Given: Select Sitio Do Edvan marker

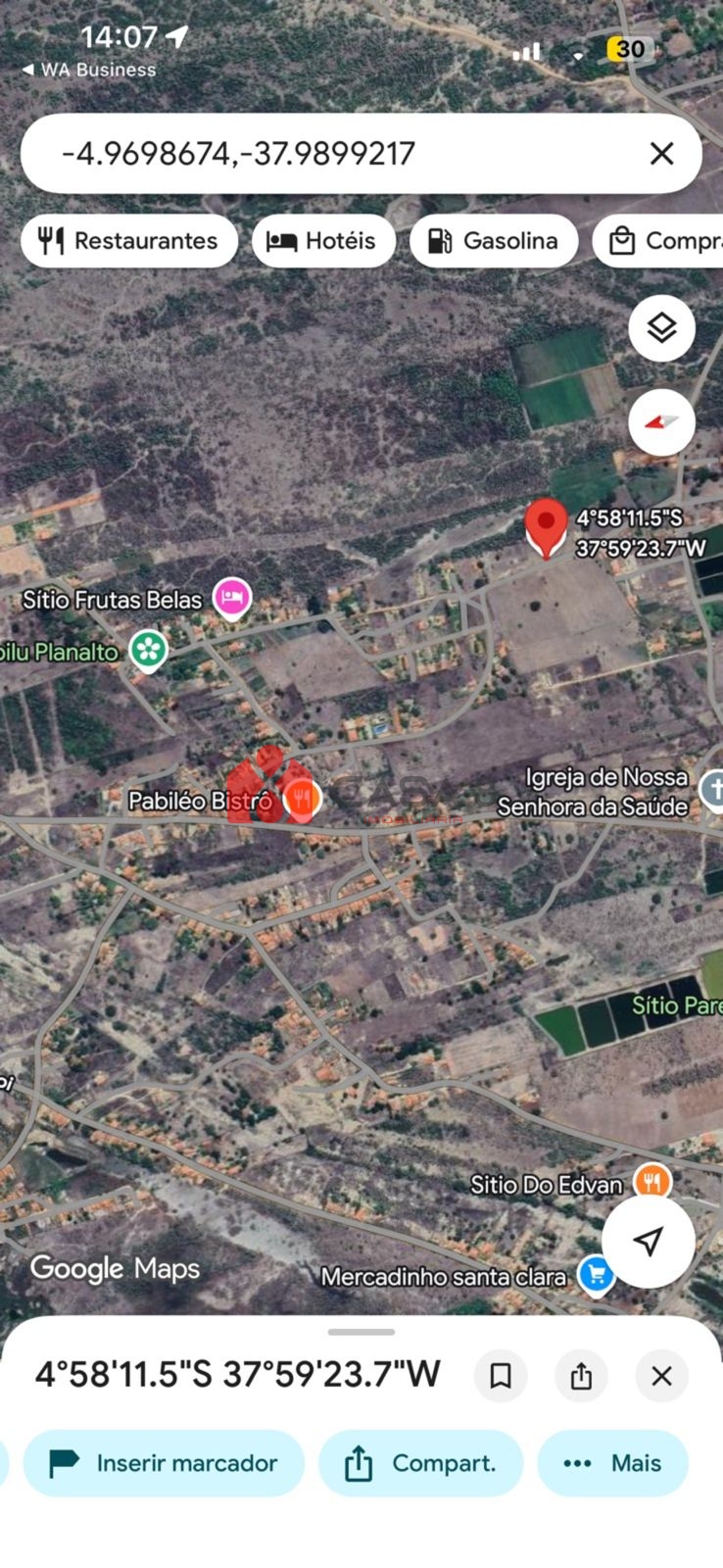Looking at the screenshot, I should tap(652, 1182).
